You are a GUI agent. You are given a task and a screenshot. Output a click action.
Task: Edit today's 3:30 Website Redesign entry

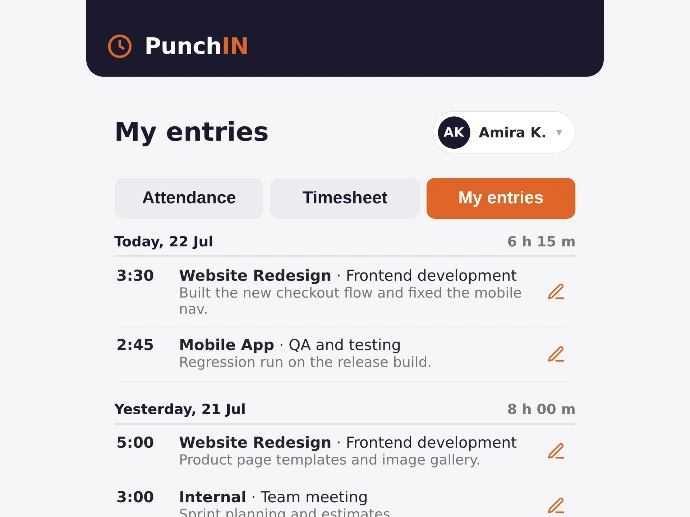coord(556,292)
